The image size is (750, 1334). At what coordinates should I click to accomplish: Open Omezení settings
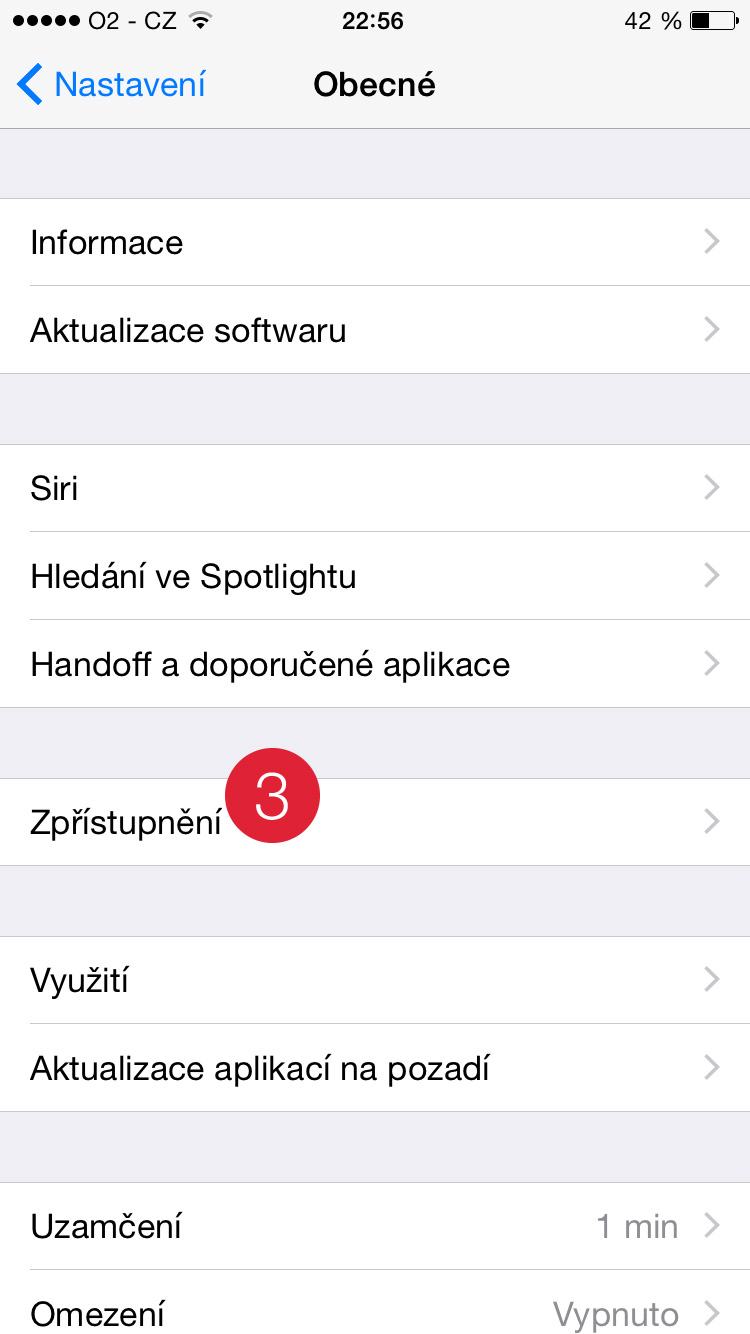pyautogui.click(x=375, y=1312)
